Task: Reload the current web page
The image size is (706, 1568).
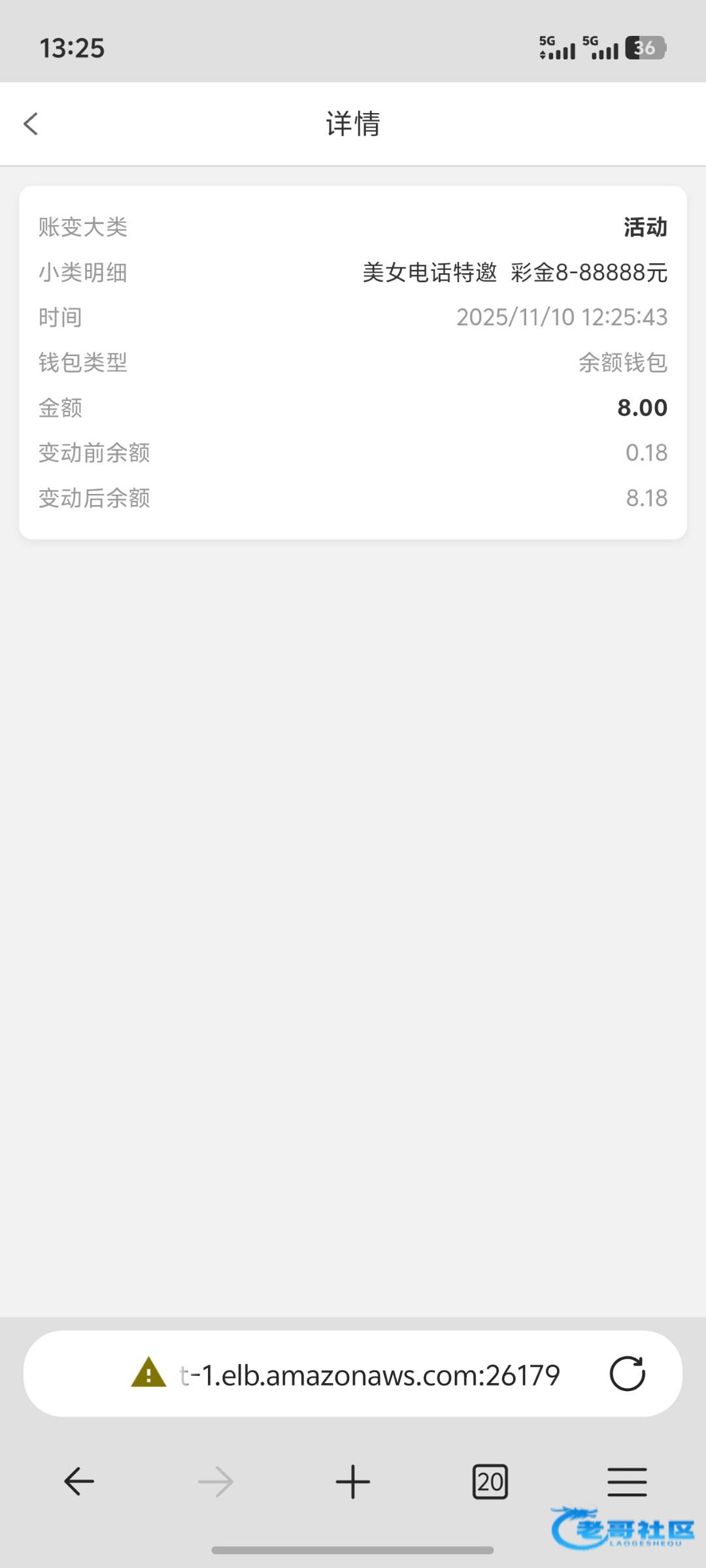Action: coord(627,1374)
